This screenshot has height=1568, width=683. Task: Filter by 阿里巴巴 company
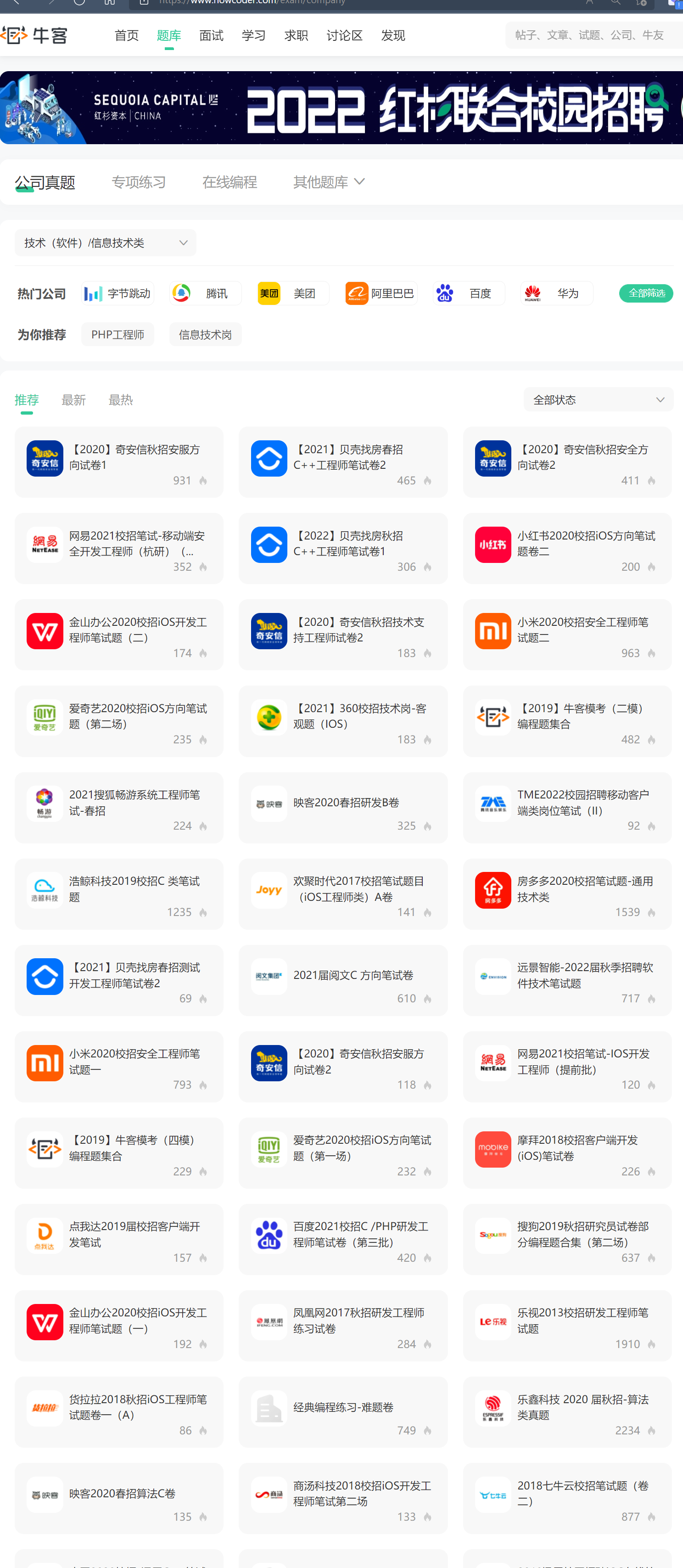381,293
